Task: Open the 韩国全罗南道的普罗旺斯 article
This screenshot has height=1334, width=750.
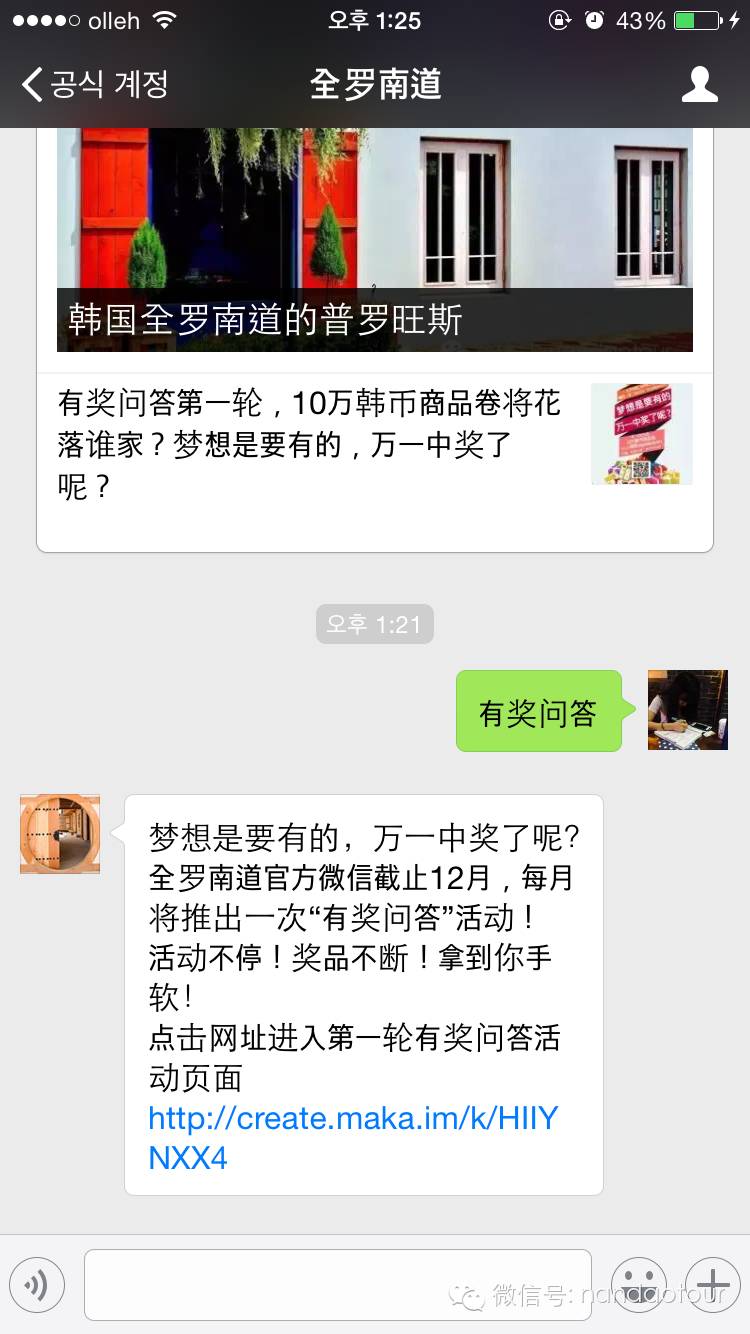Action: (x=374, y=240)
